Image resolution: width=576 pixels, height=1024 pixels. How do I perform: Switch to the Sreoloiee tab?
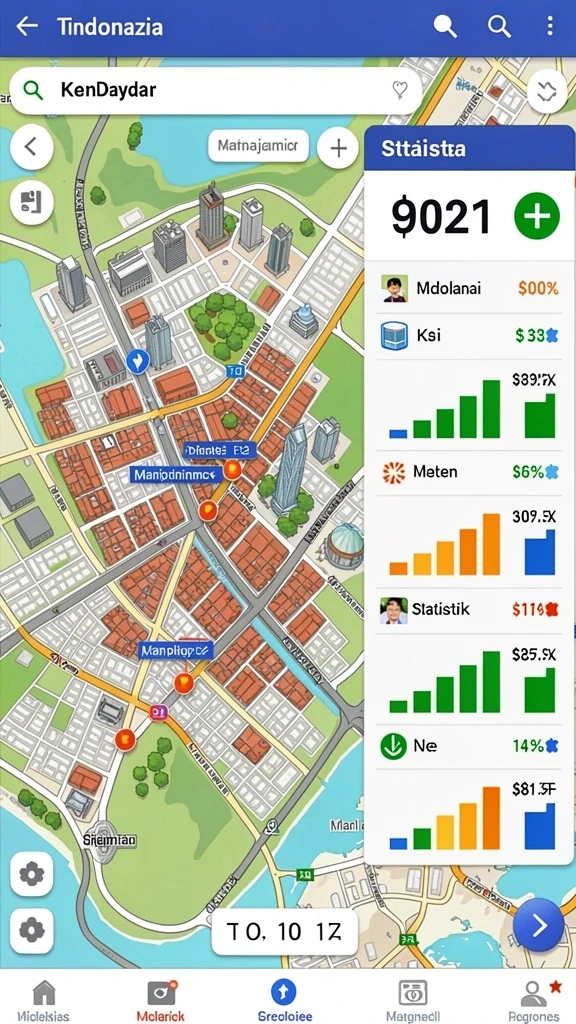pyautogui.click(x=285, y=999)
